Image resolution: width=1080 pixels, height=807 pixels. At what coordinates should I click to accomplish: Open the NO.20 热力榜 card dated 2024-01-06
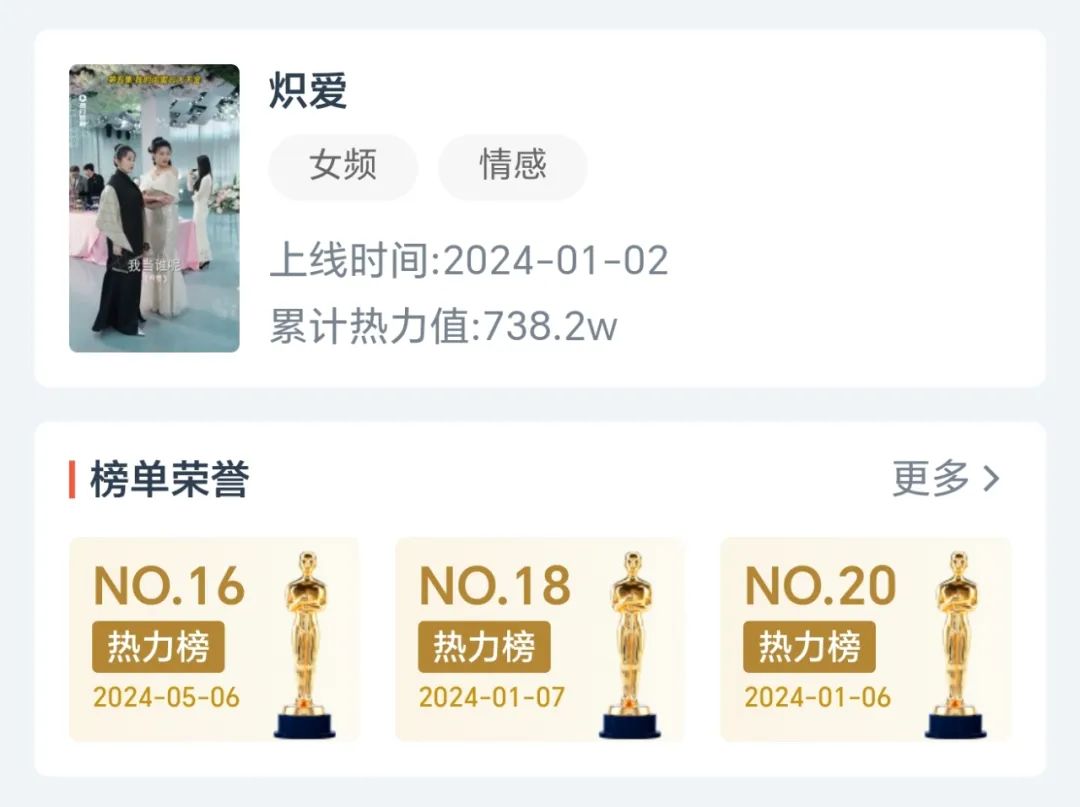pos(865,640)
